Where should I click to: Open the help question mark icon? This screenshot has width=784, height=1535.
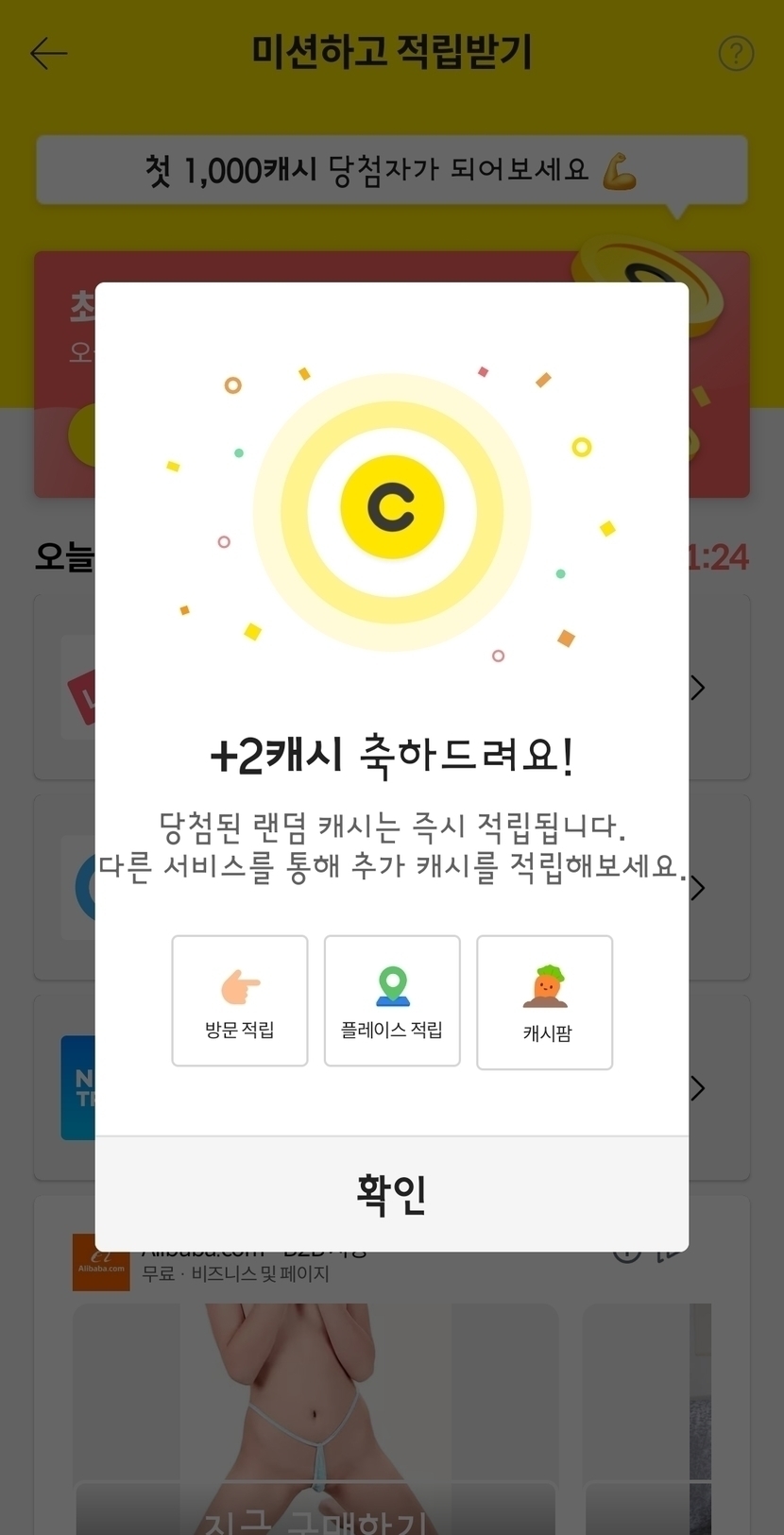pyautogui.click(x=736, y=54)
